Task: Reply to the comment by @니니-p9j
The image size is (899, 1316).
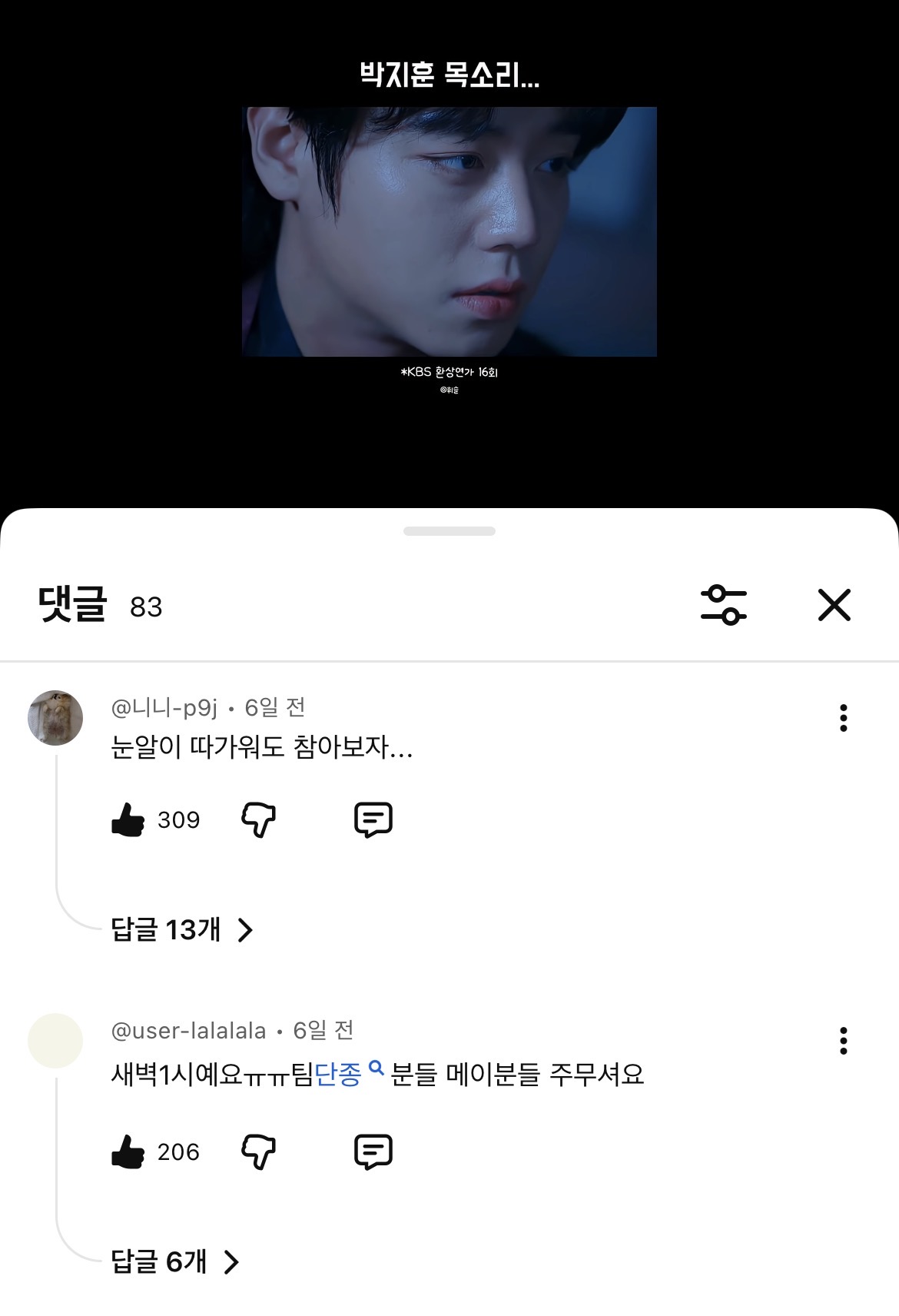Action: (x=373, y=819)
